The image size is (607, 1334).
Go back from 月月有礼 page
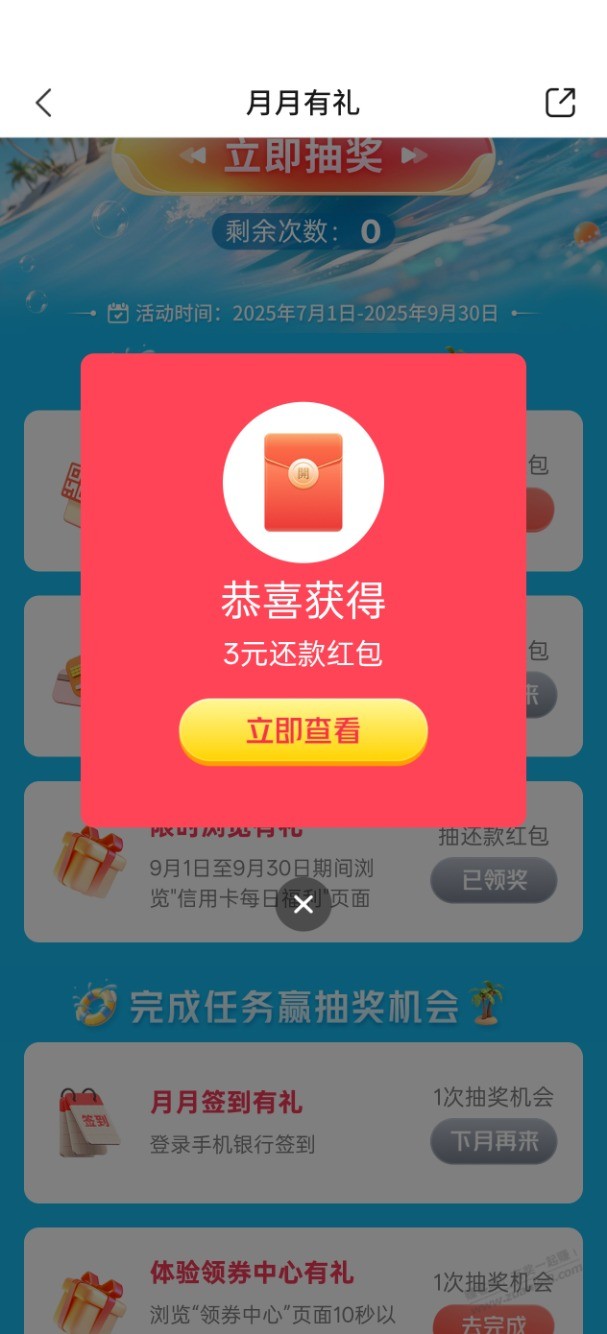[43, 102]
